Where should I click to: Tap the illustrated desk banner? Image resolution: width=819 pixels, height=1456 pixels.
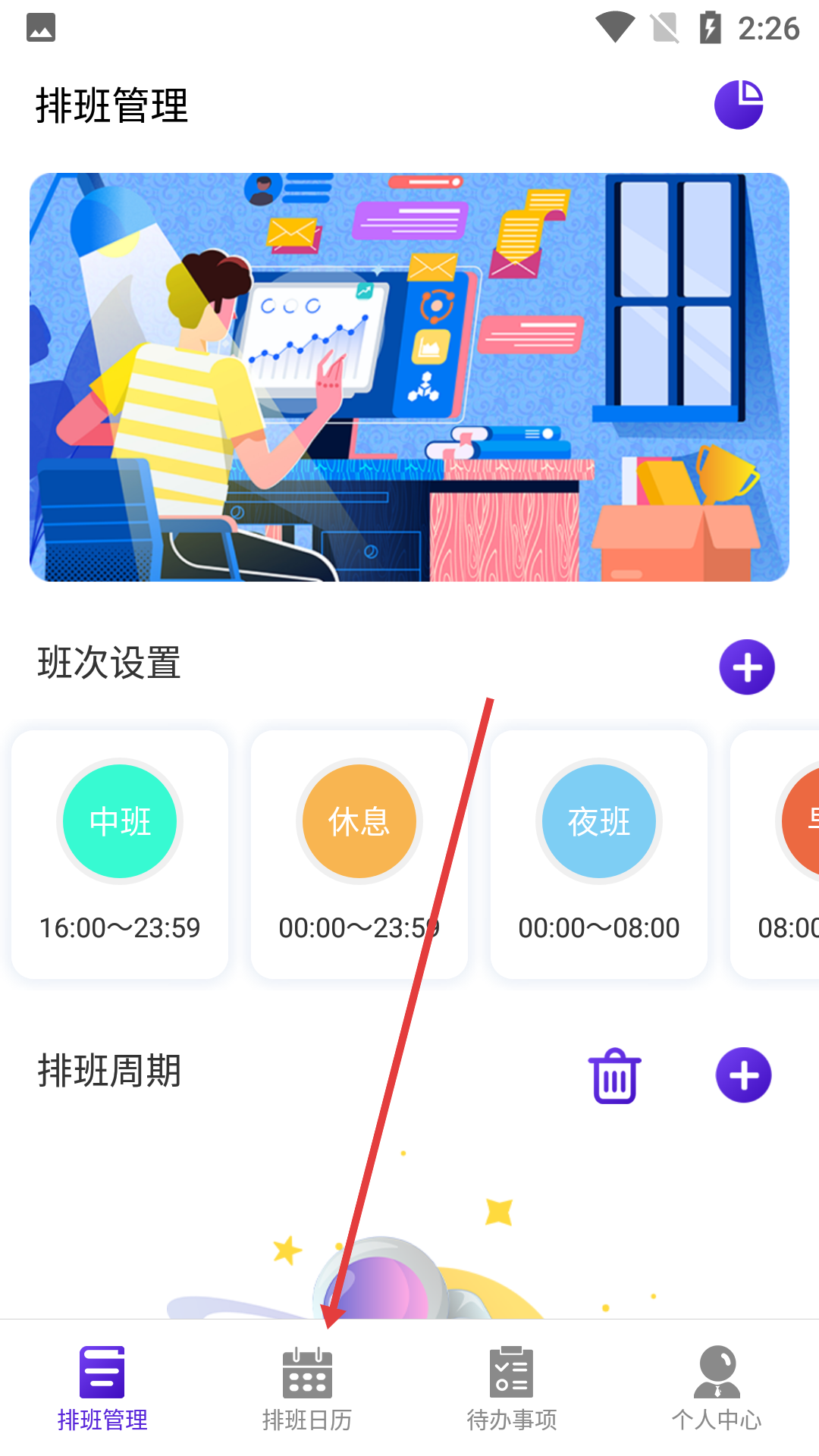pyautogui.click(x=409, y=377)
